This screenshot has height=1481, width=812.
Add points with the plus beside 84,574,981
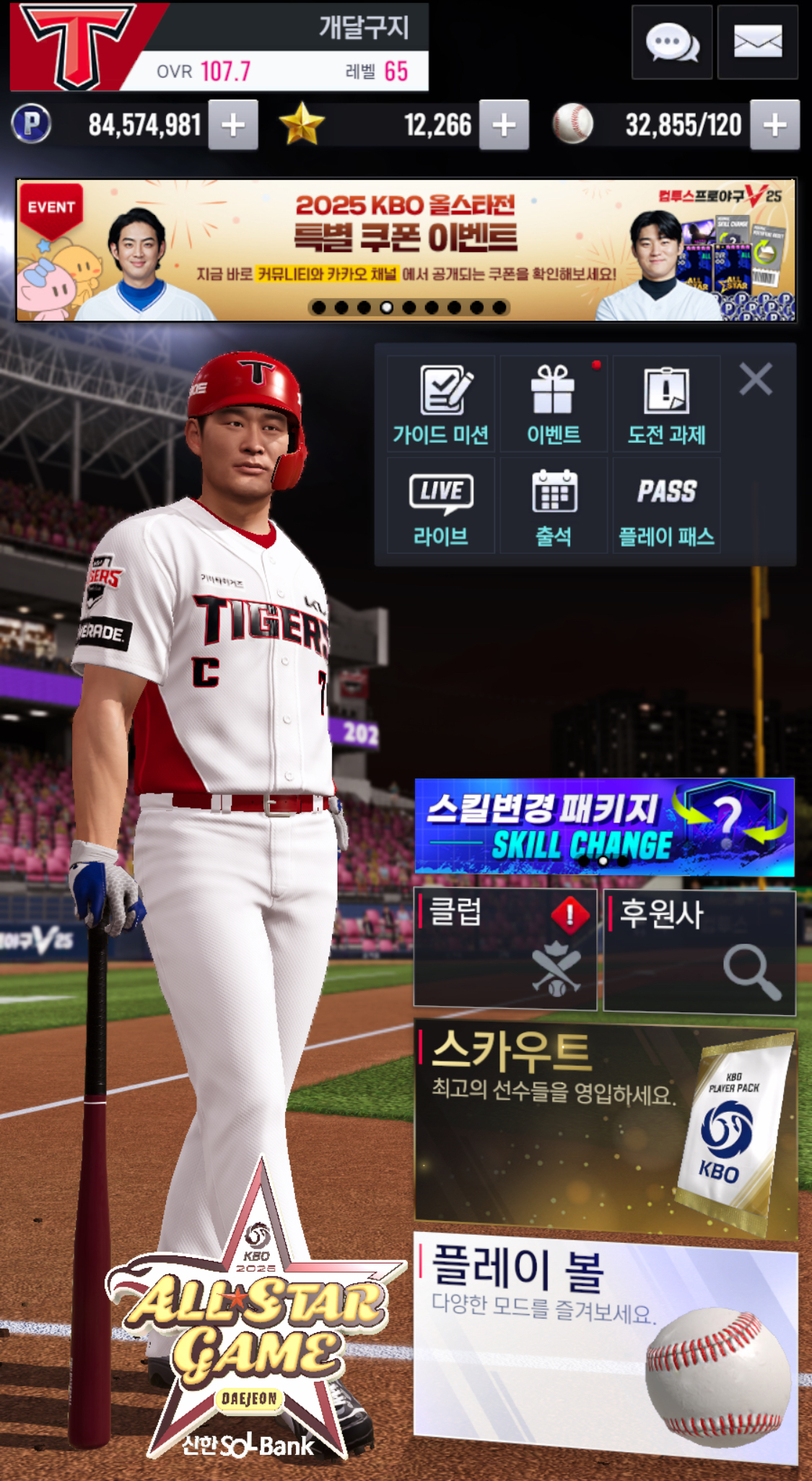tap(233, 125)
